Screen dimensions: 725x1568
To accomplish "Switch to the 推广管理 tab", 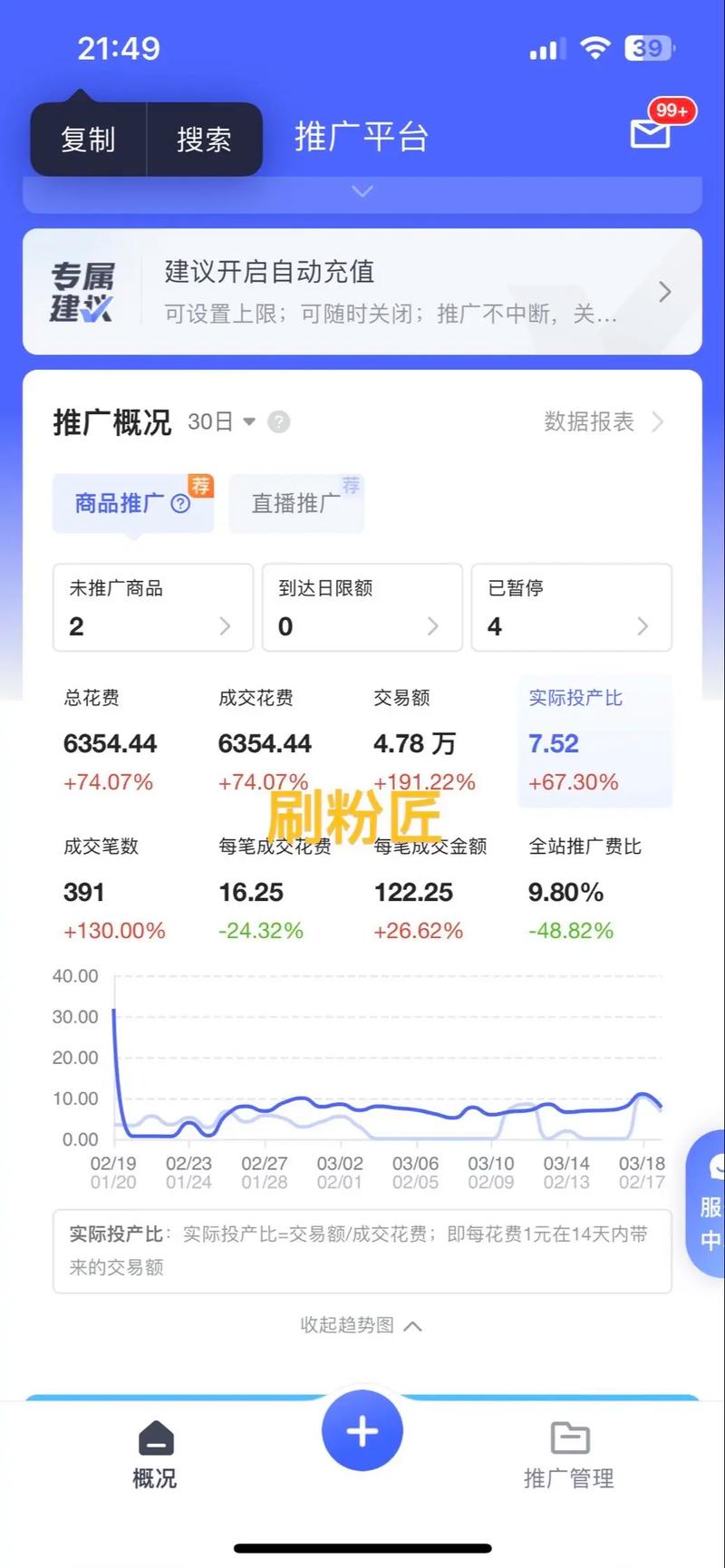I will (x=569, y=1455).
